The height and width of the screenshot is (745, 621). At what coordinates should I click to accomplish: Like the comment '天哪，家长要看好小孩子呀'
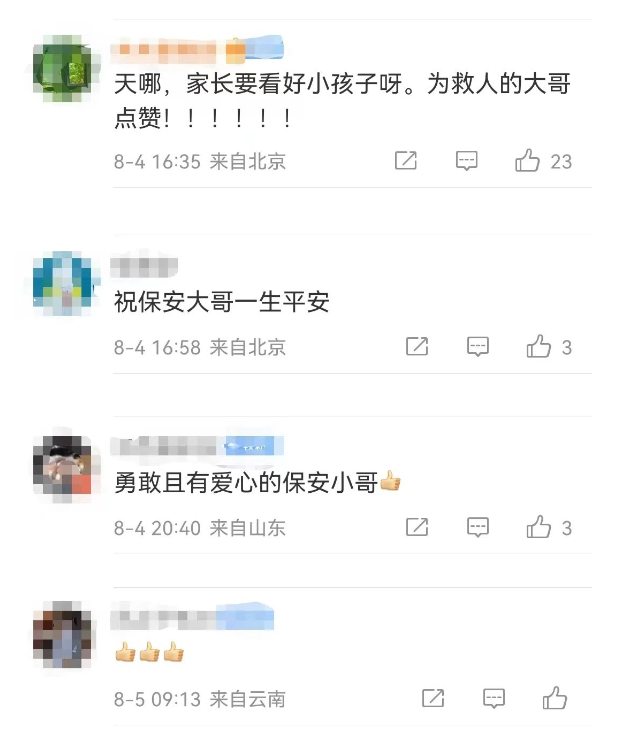pyautogui.click(x=528, y=161)
